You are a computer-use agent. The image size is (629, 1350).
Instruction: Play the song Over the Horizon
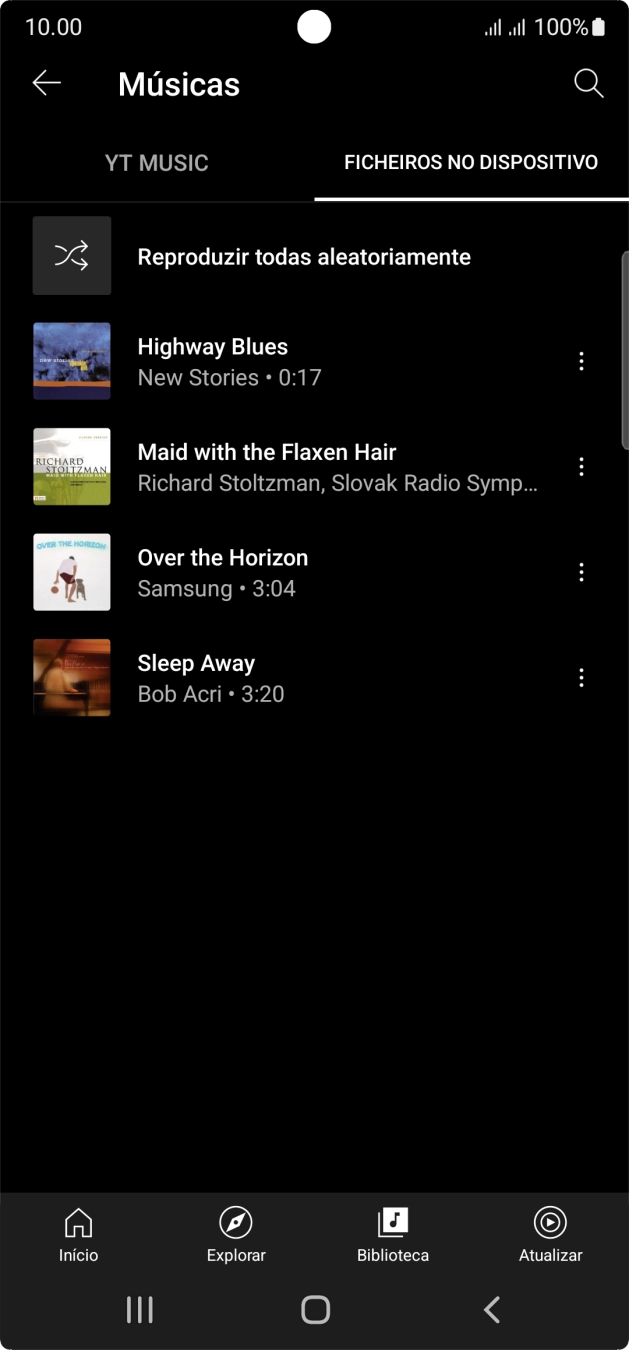pyautogui.click(x=300, y=572)
